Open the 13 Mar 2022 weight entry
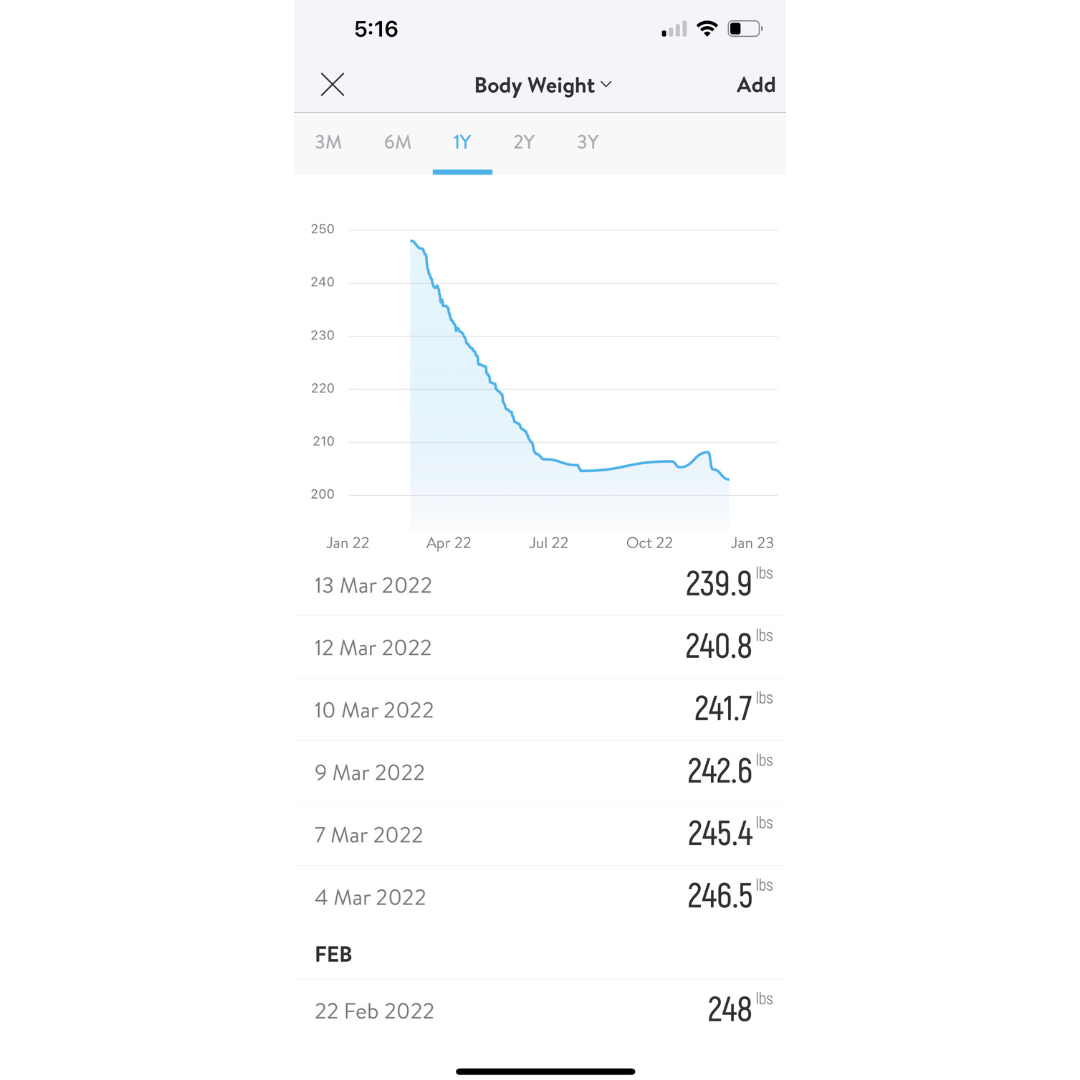Screen dimensions: 1080x1080 [x=540, y=585]
